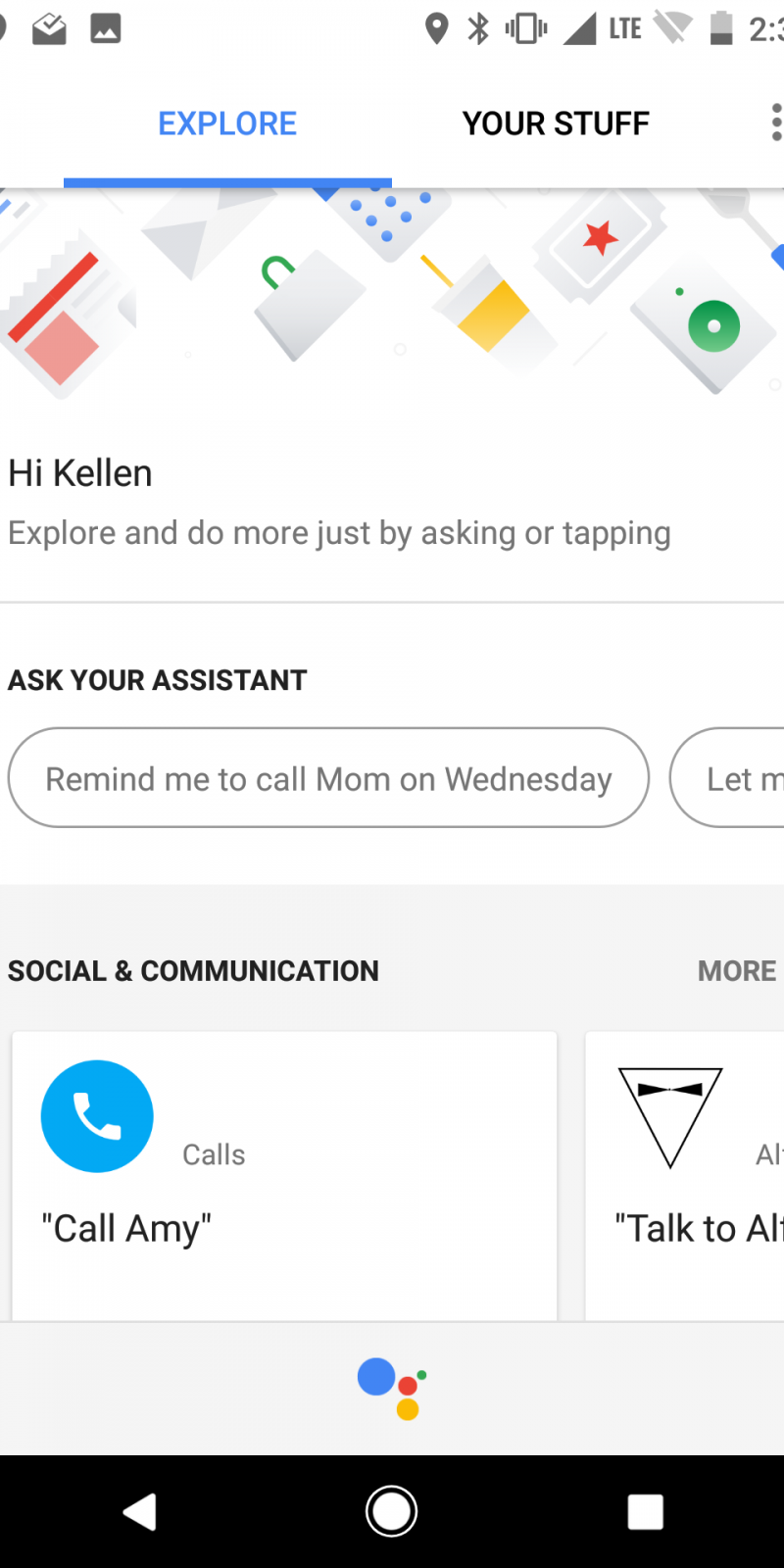Activate the Google Assistant mic dots
The height and width of the screenshot is (1568, 784).
[392, 1389]
